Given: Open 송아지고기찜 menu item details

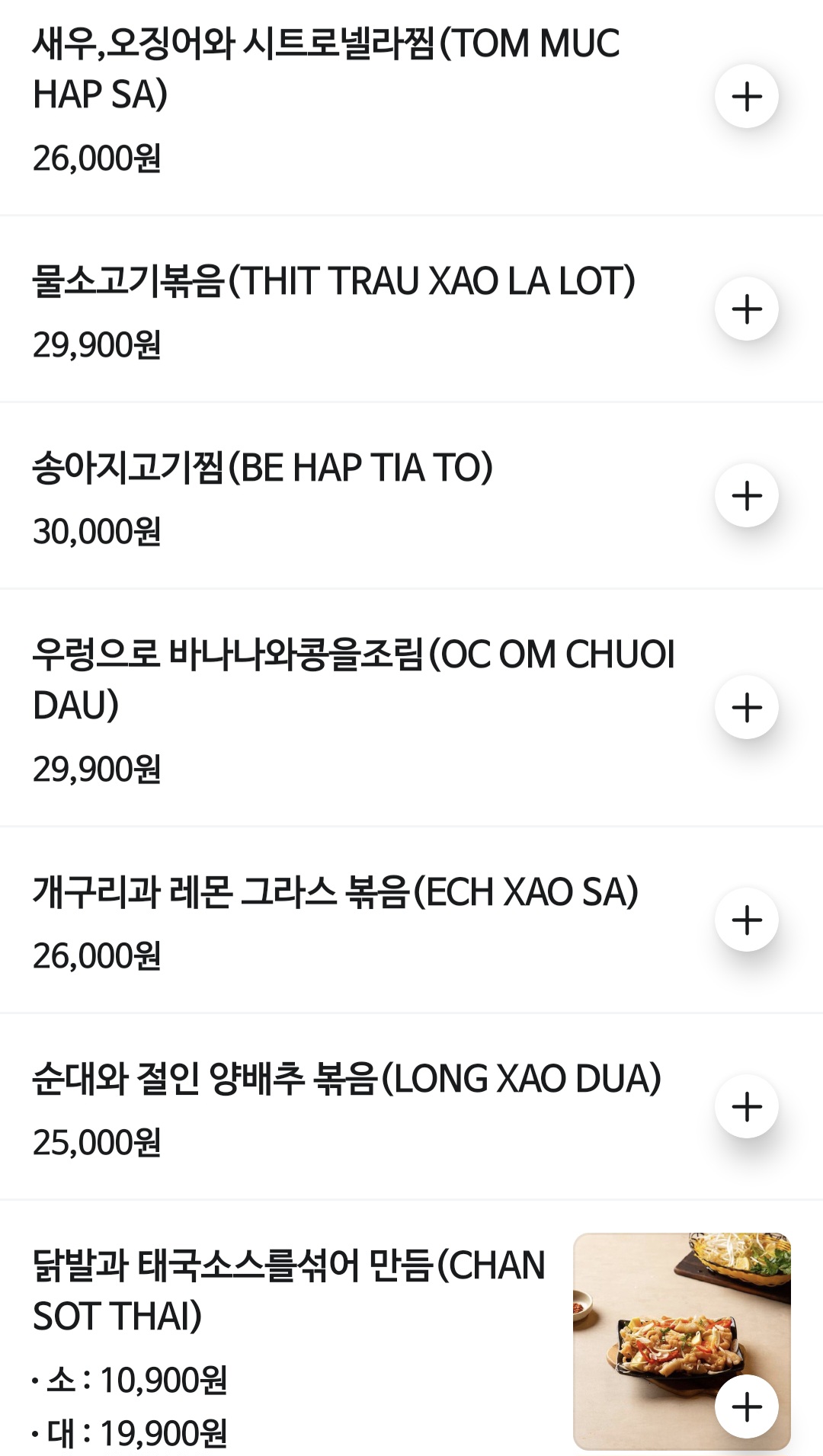Looking at the screenshot, I should pos(262,468).
